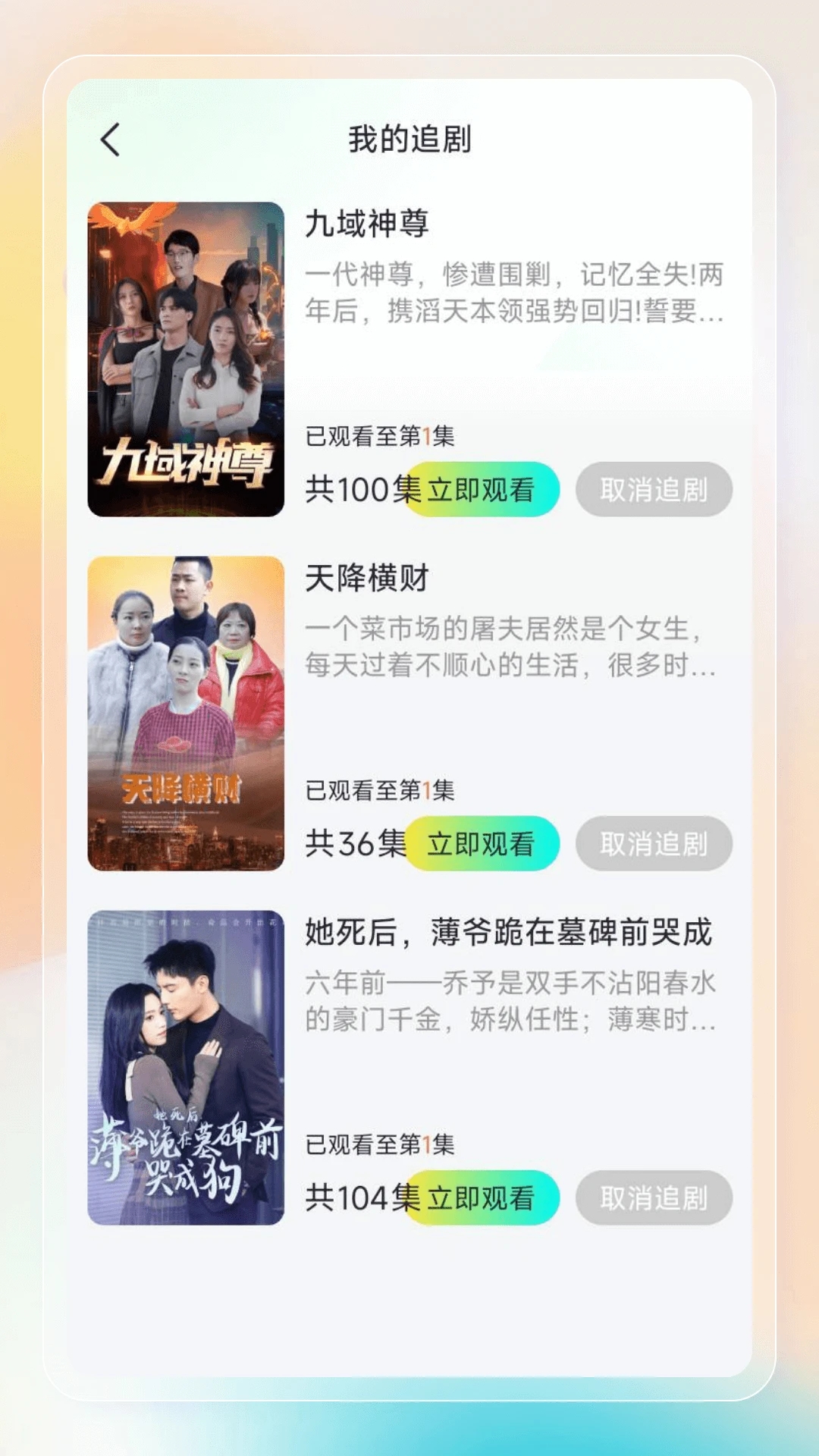Click the back arrow icon
The image size is (819, 1456).
click(110, 139)
